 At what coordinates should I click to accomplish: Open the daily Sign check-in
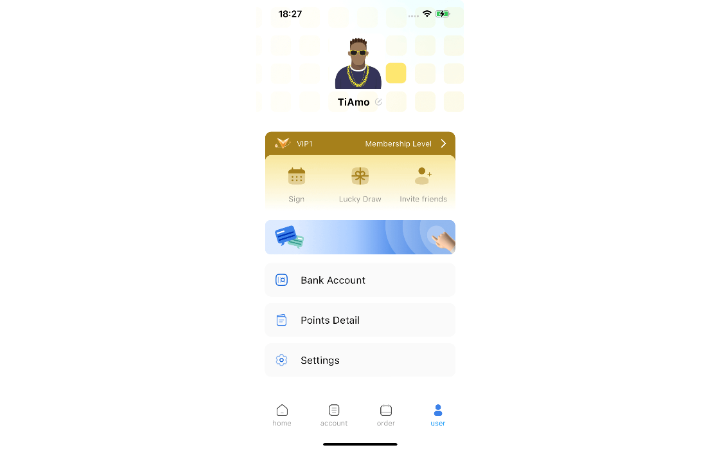[296, 184]
